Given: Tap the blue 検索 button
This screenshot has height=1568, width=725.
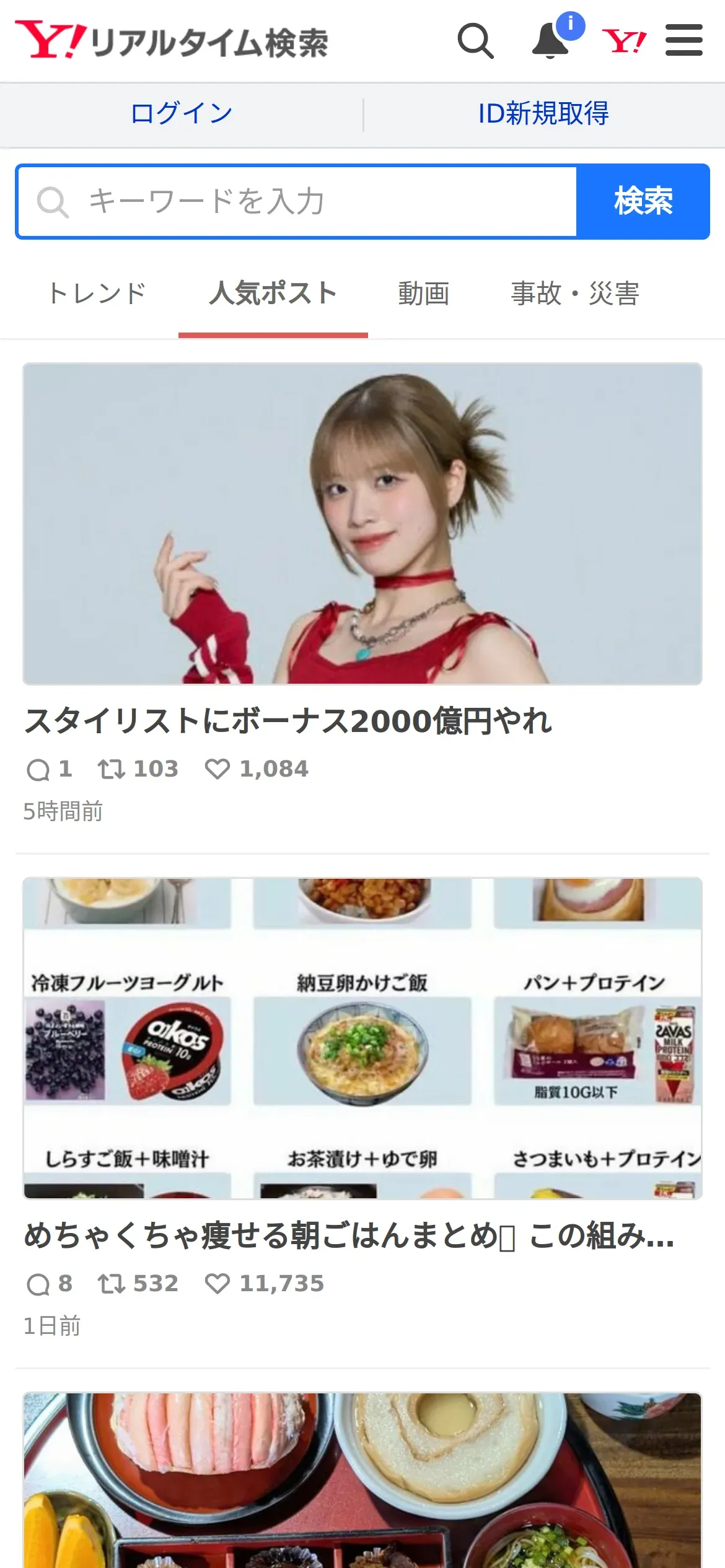Looking at the screenshot, I should (643, 202).
